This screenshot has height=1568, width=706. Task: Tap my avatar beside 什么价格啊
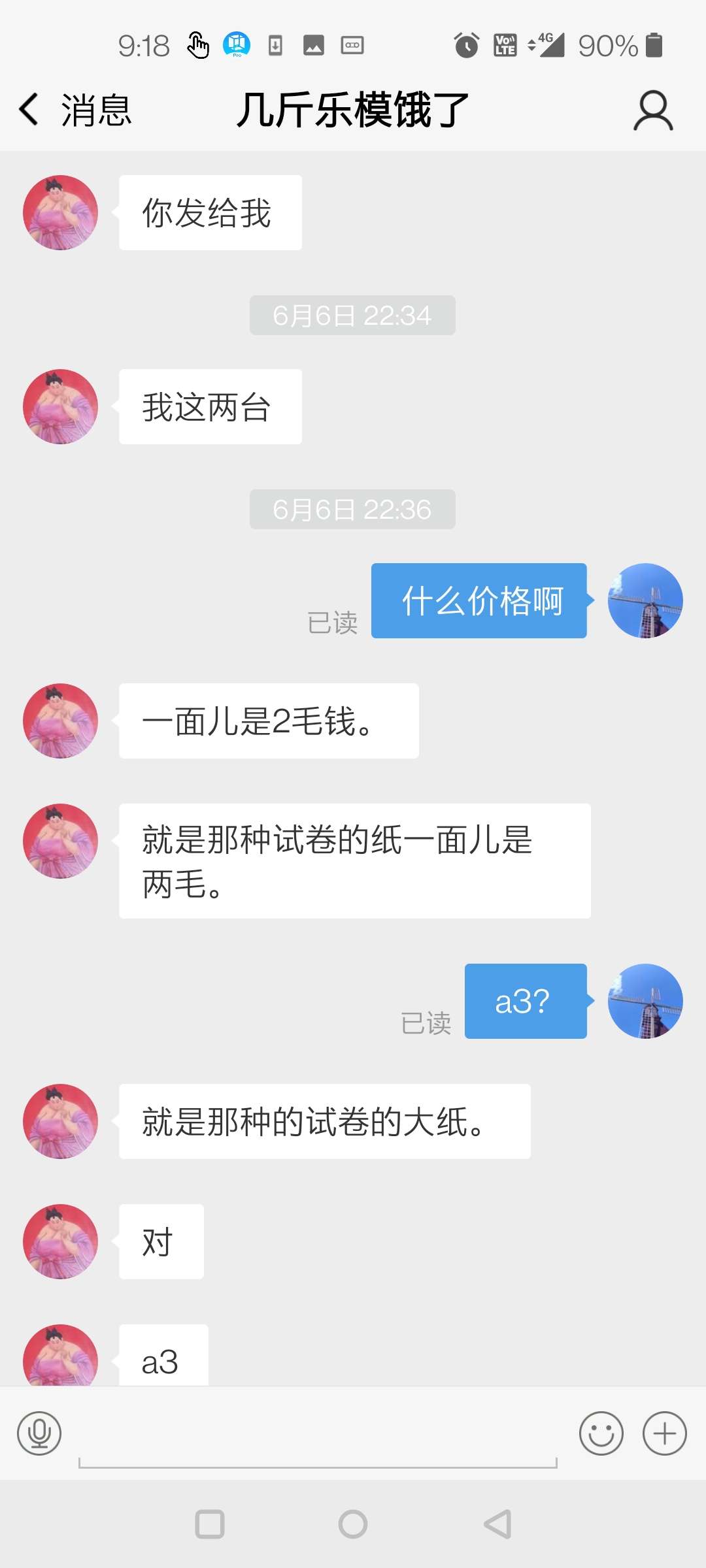(x=645, y=600)
